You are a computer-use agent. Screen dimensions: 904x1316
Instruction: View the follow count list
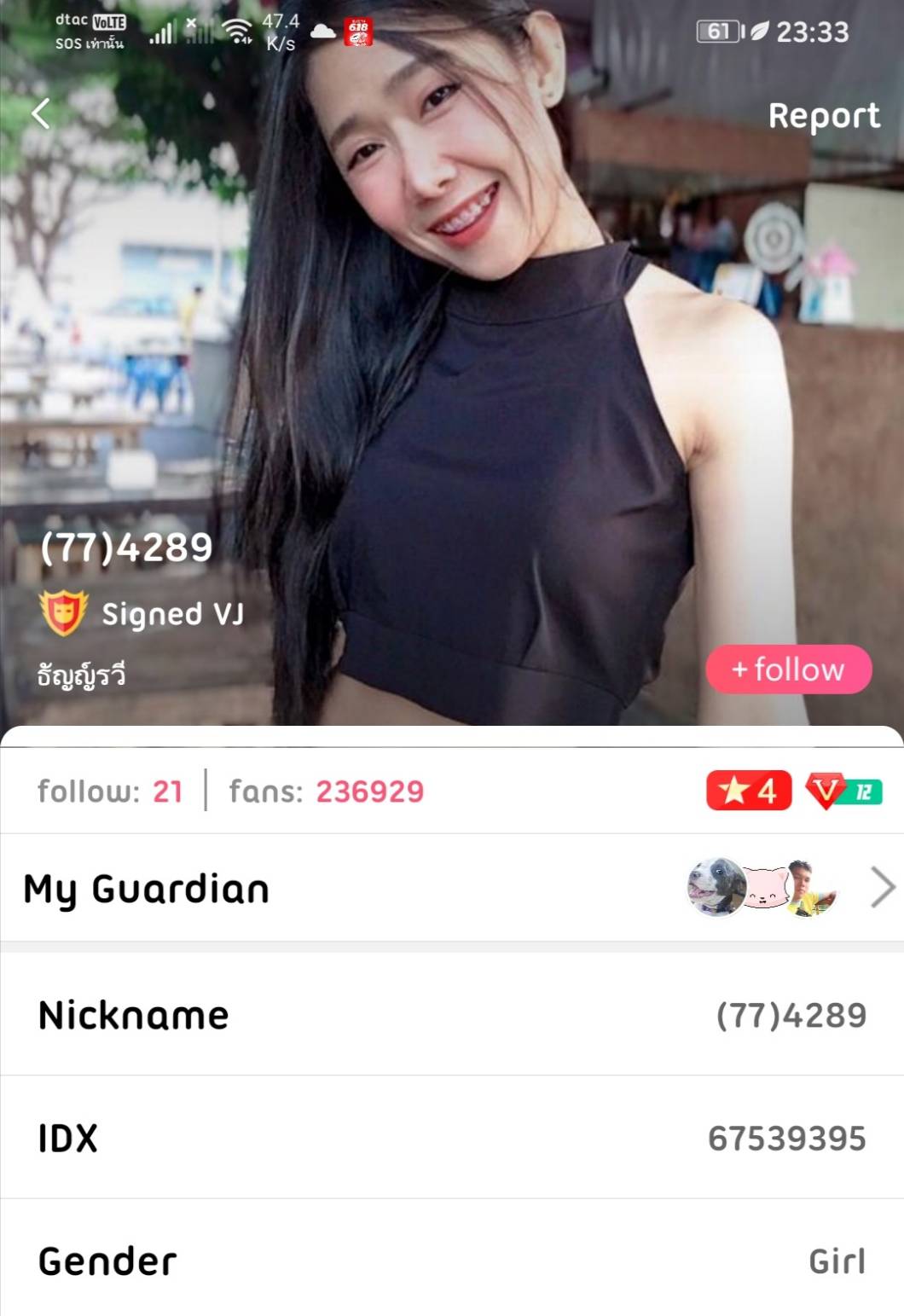110,791
